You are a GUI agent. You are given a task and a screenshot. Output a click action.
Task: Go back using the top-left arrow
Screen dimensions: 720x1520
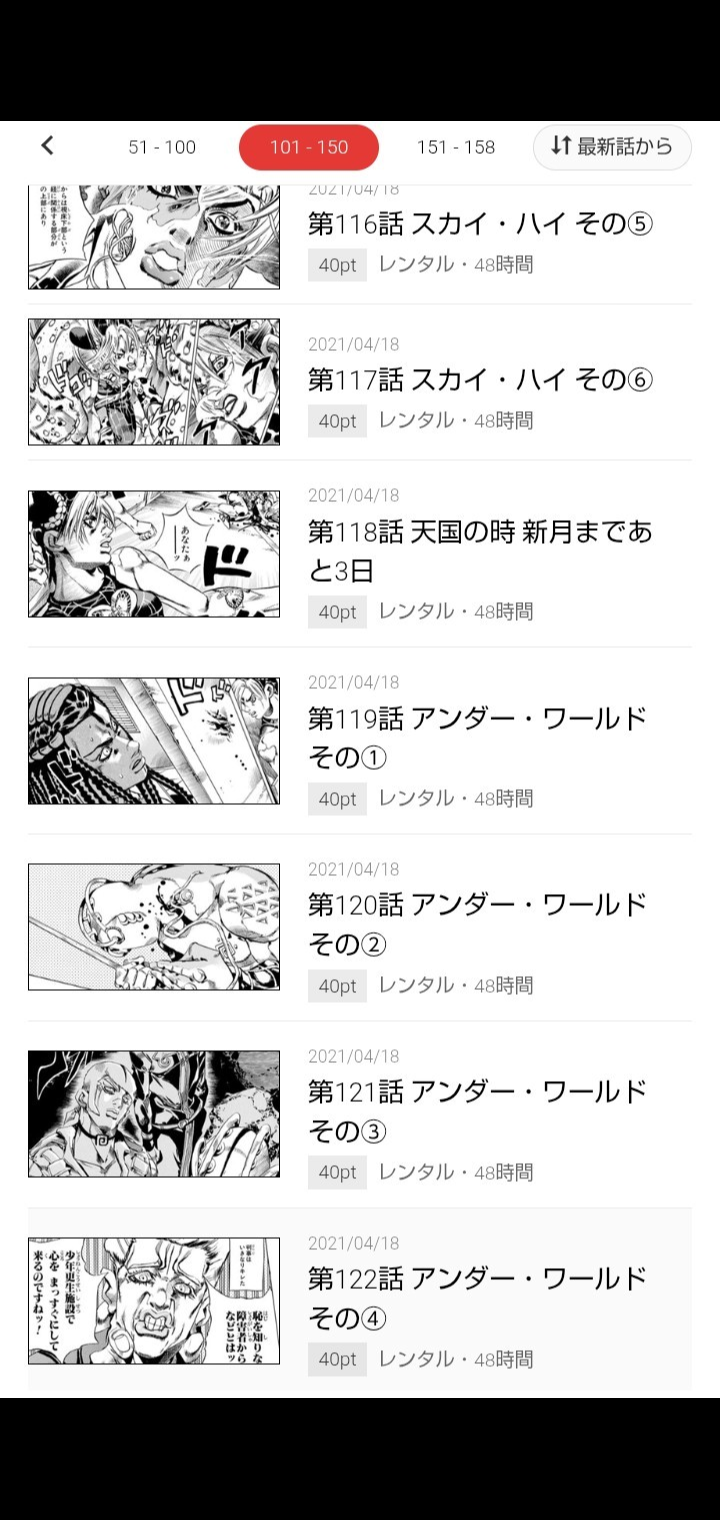47,146
